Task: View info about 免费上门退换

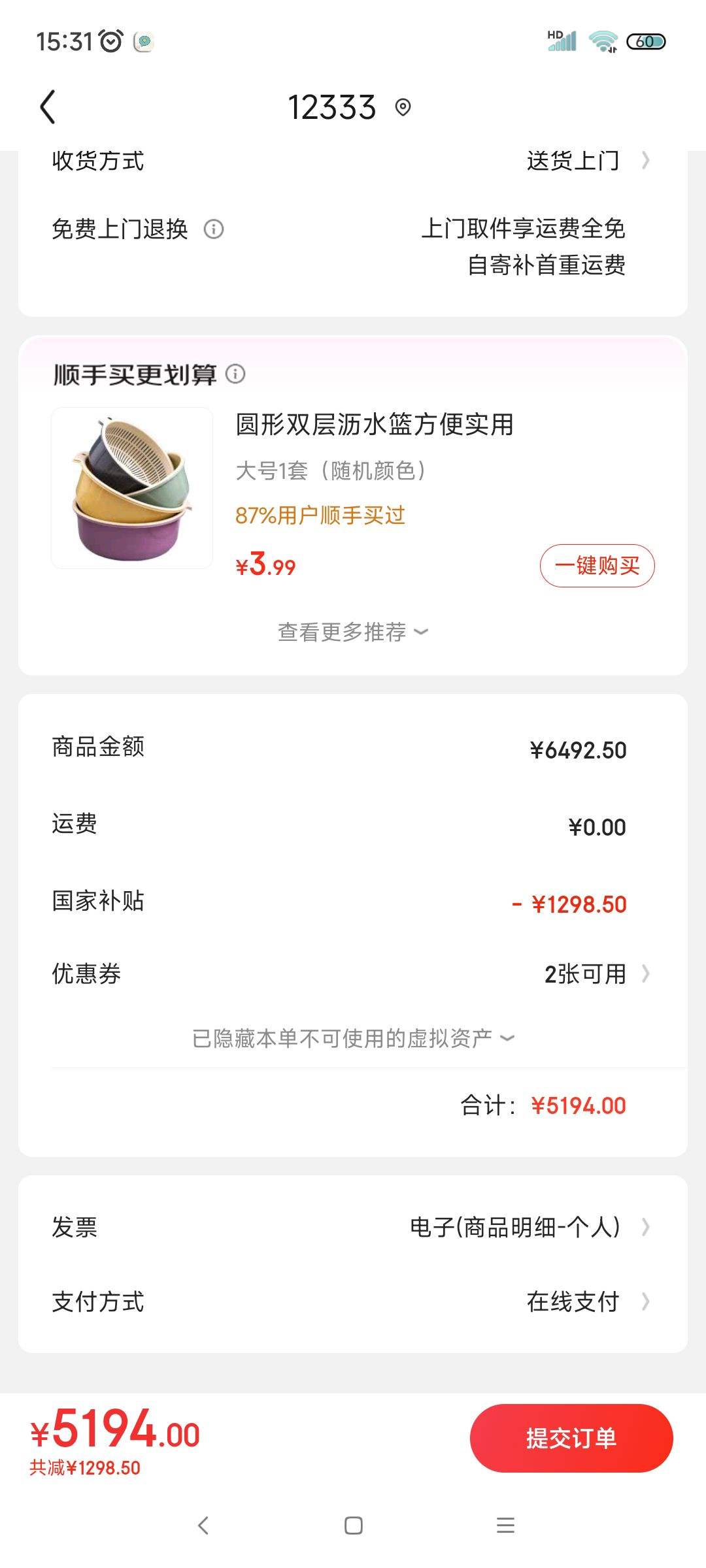Action: pyautogui.click(x=214, y=229)
